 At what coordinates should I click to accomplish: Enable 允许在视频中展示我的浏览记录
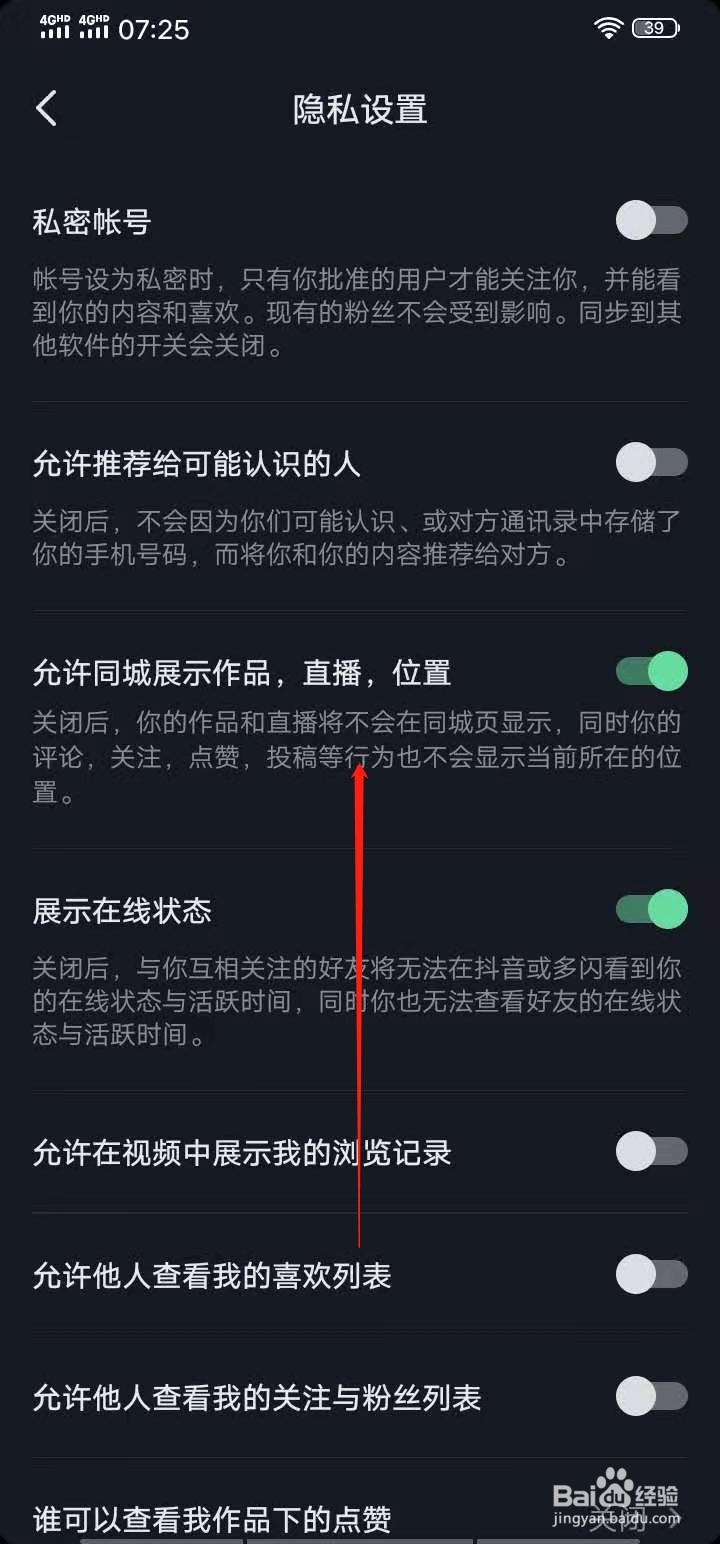pos(651,1152)
